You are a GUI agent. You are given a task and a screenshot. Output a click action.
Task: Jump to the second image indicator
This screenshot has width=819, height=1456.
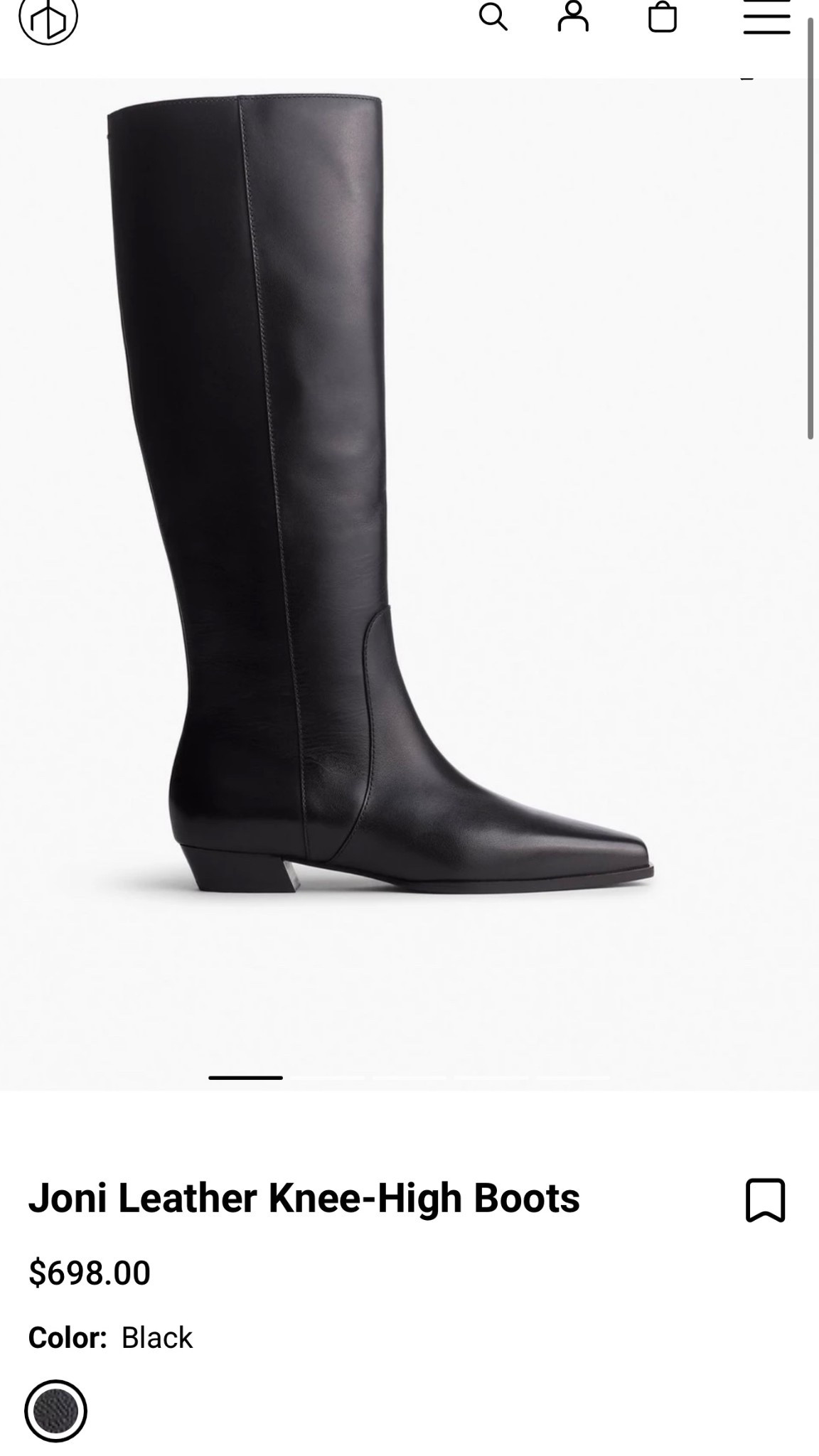[328, 1078]
